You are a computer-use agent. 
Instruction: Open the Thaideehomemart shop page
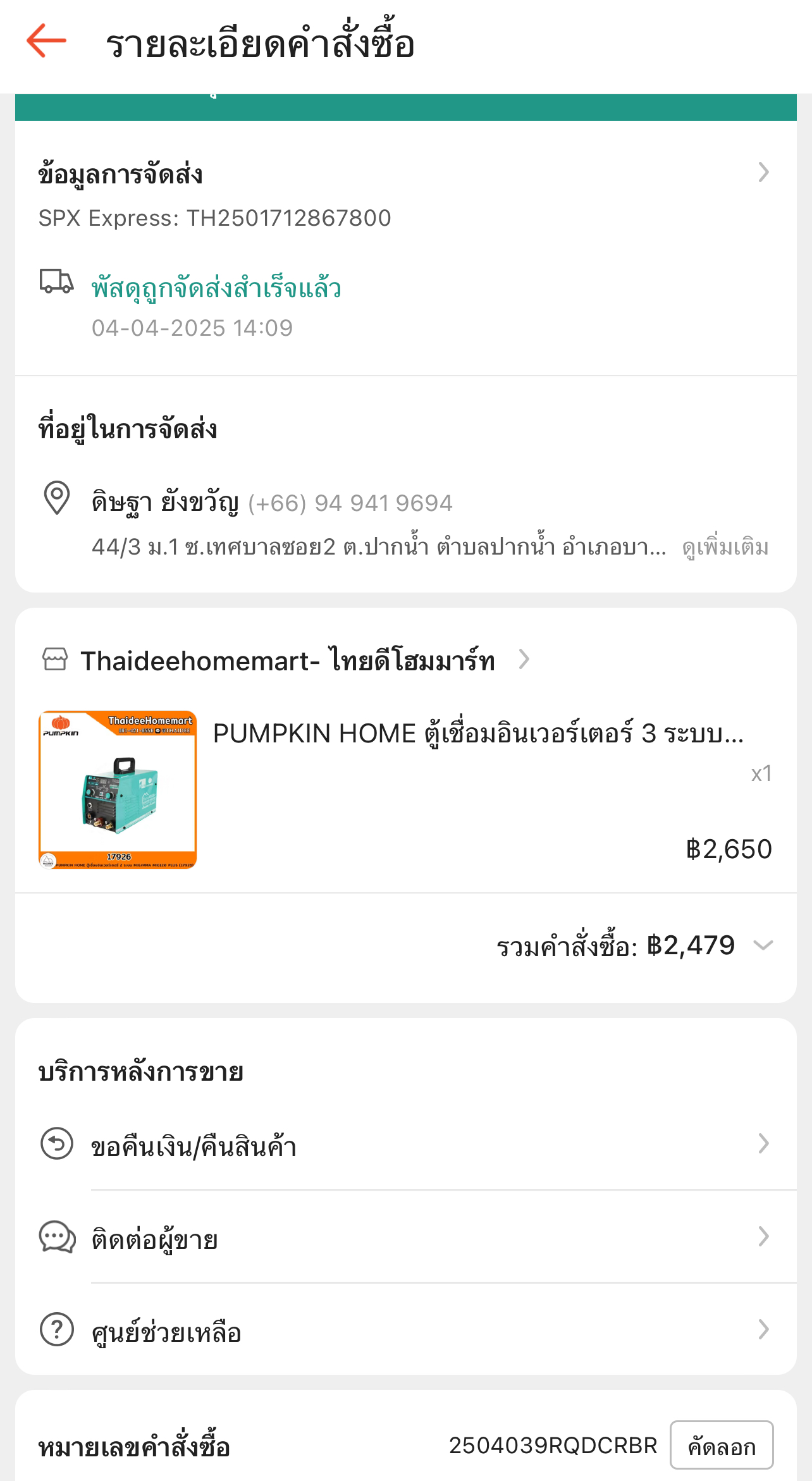point(286,660)
